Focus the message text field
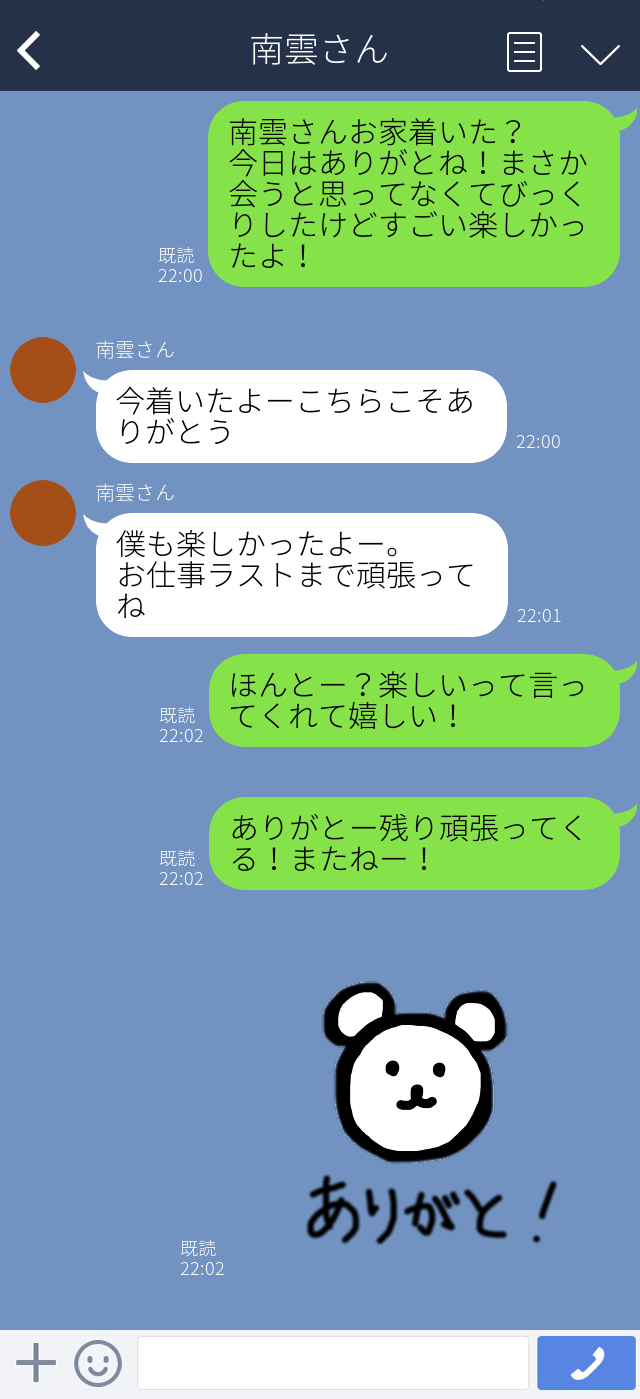Viewport: 640px width, 1399px height. click(x=332, y=1362)
